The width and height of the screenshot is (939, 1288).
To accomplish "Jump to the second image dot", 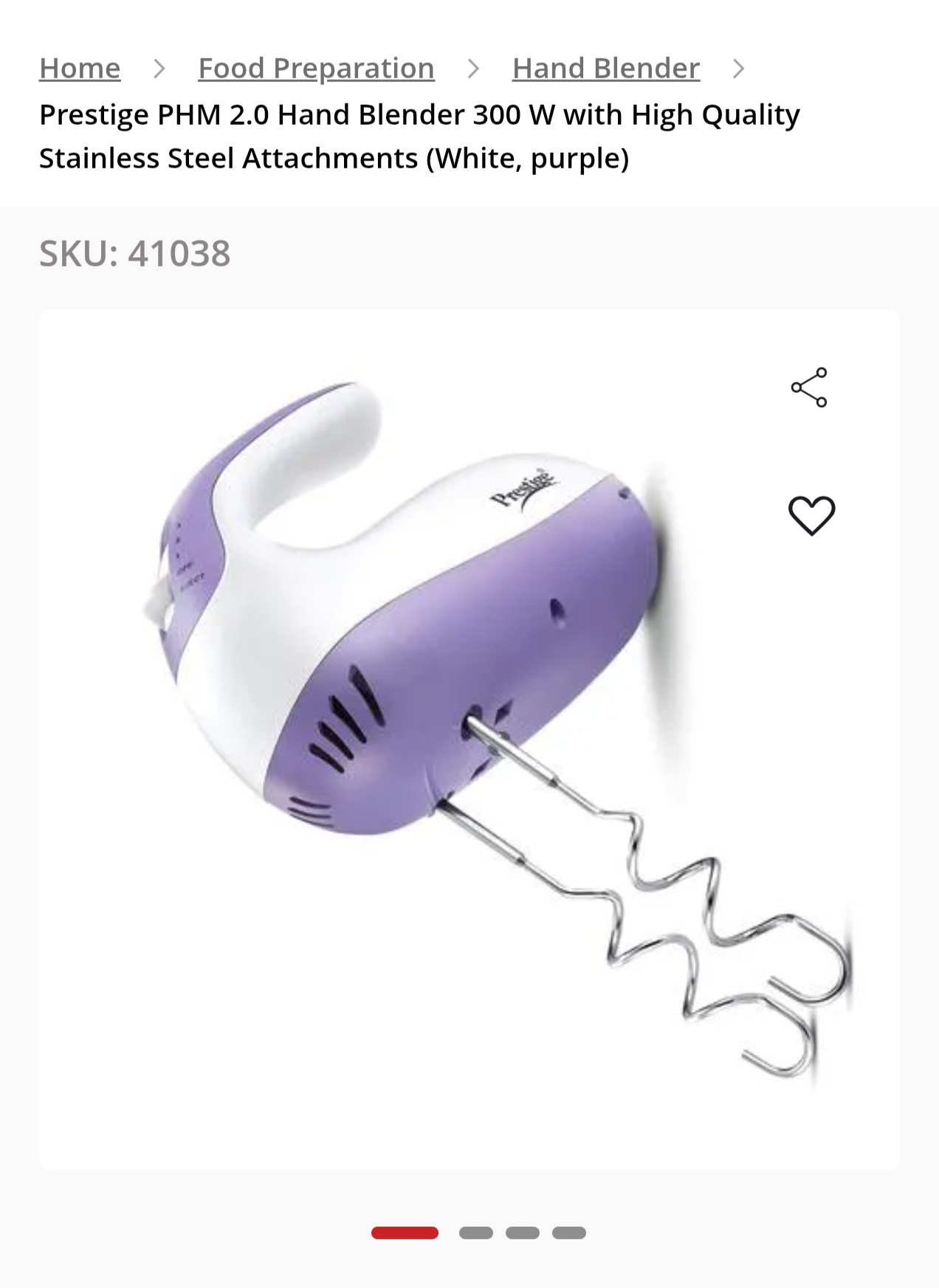I will 475,1233.
